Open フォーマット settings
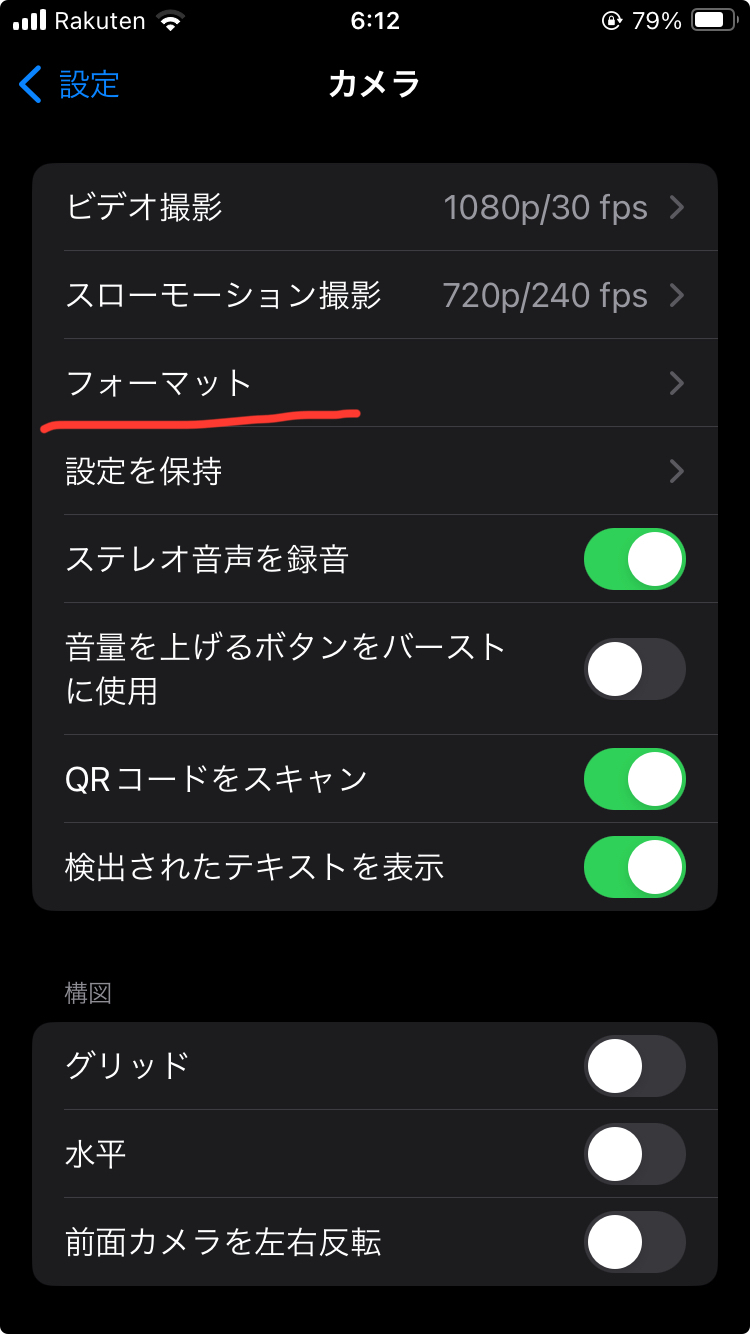Image resolution: width=750 pixels, height=1334 pixels. coord(375,383)
